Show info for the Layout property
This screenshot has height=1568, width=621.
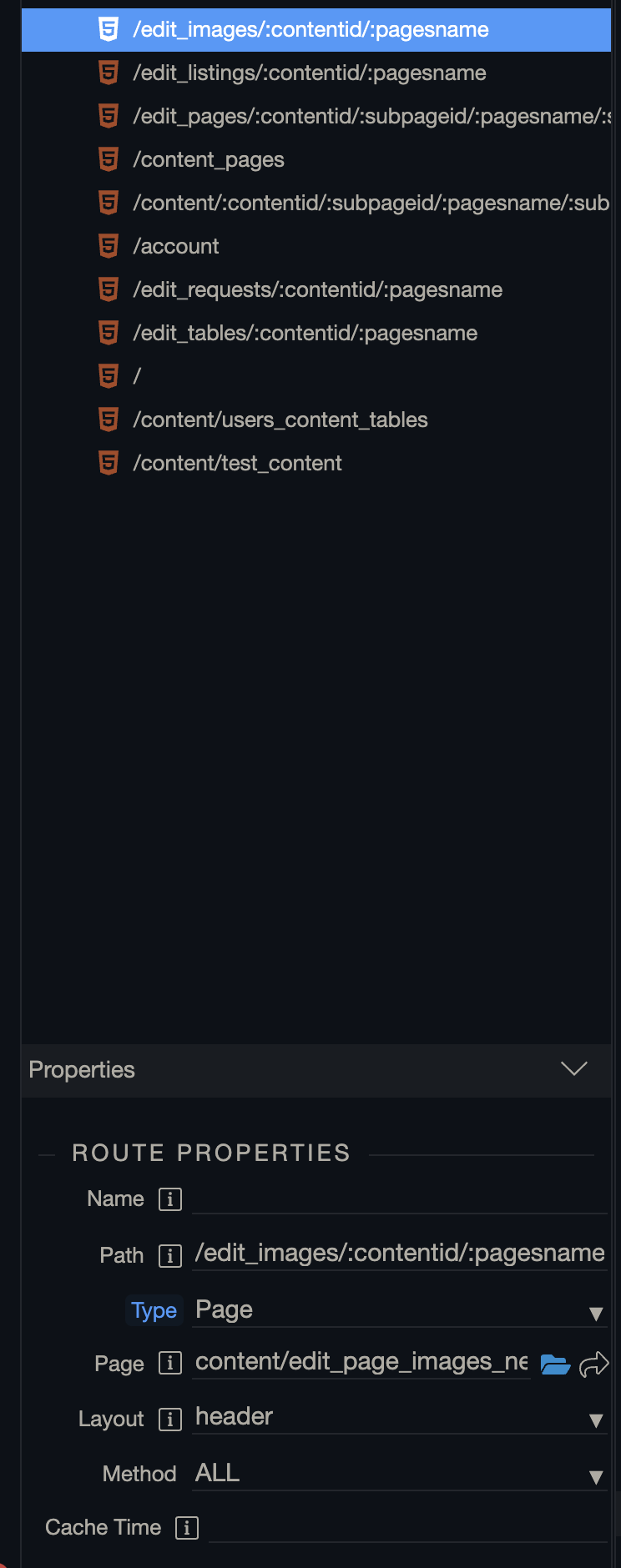[x=170, y=1419]
